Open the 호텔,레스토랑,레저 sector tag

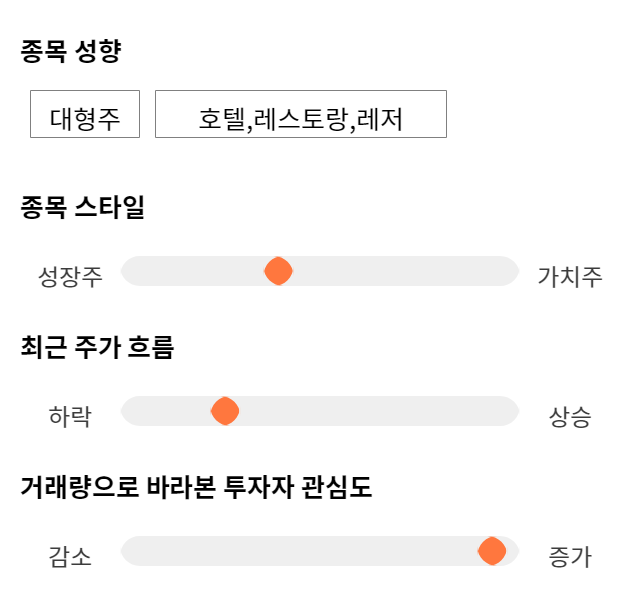(x=301, y=114)
